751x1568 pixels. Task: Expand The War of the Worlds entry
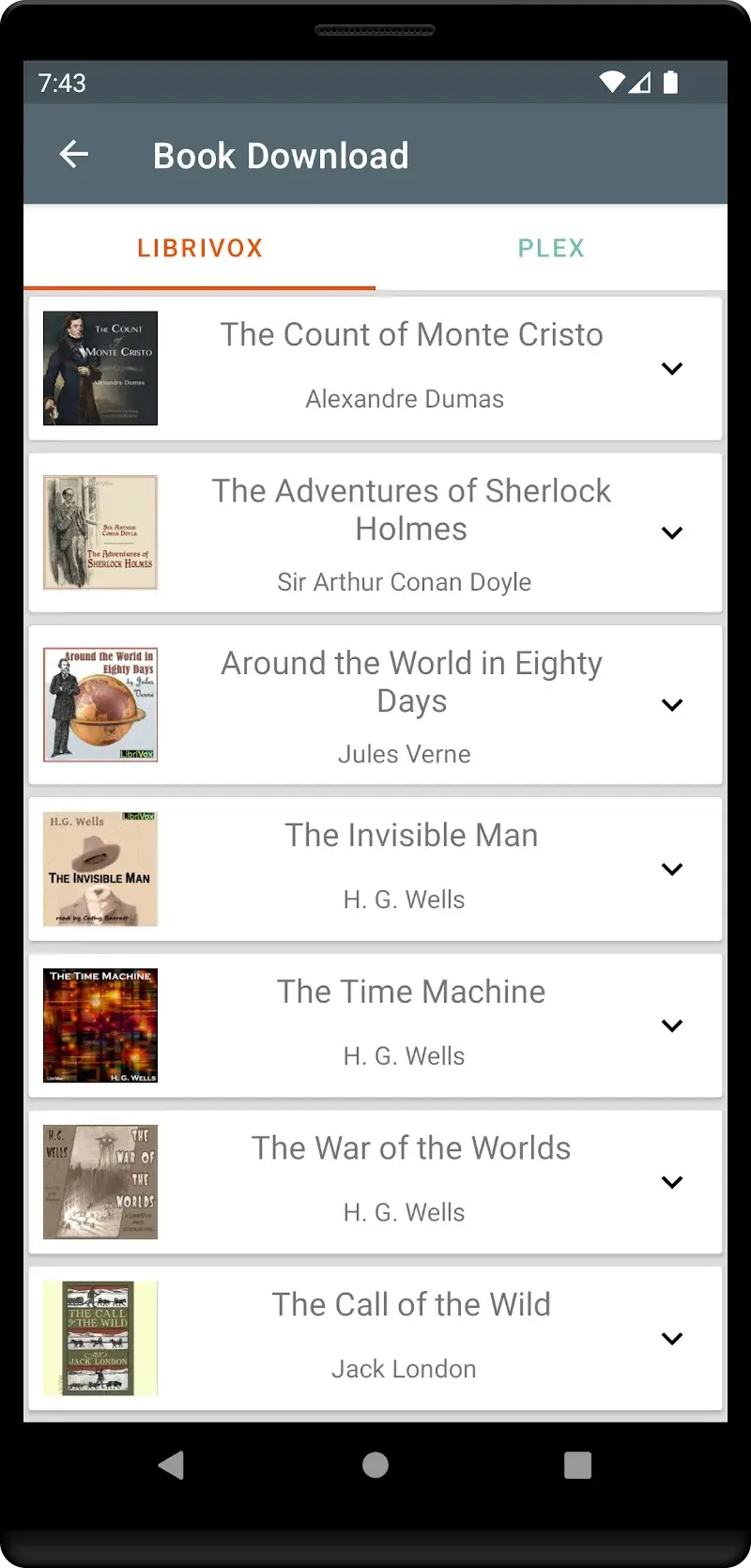pyautogui.click(x=672, y=1182)
